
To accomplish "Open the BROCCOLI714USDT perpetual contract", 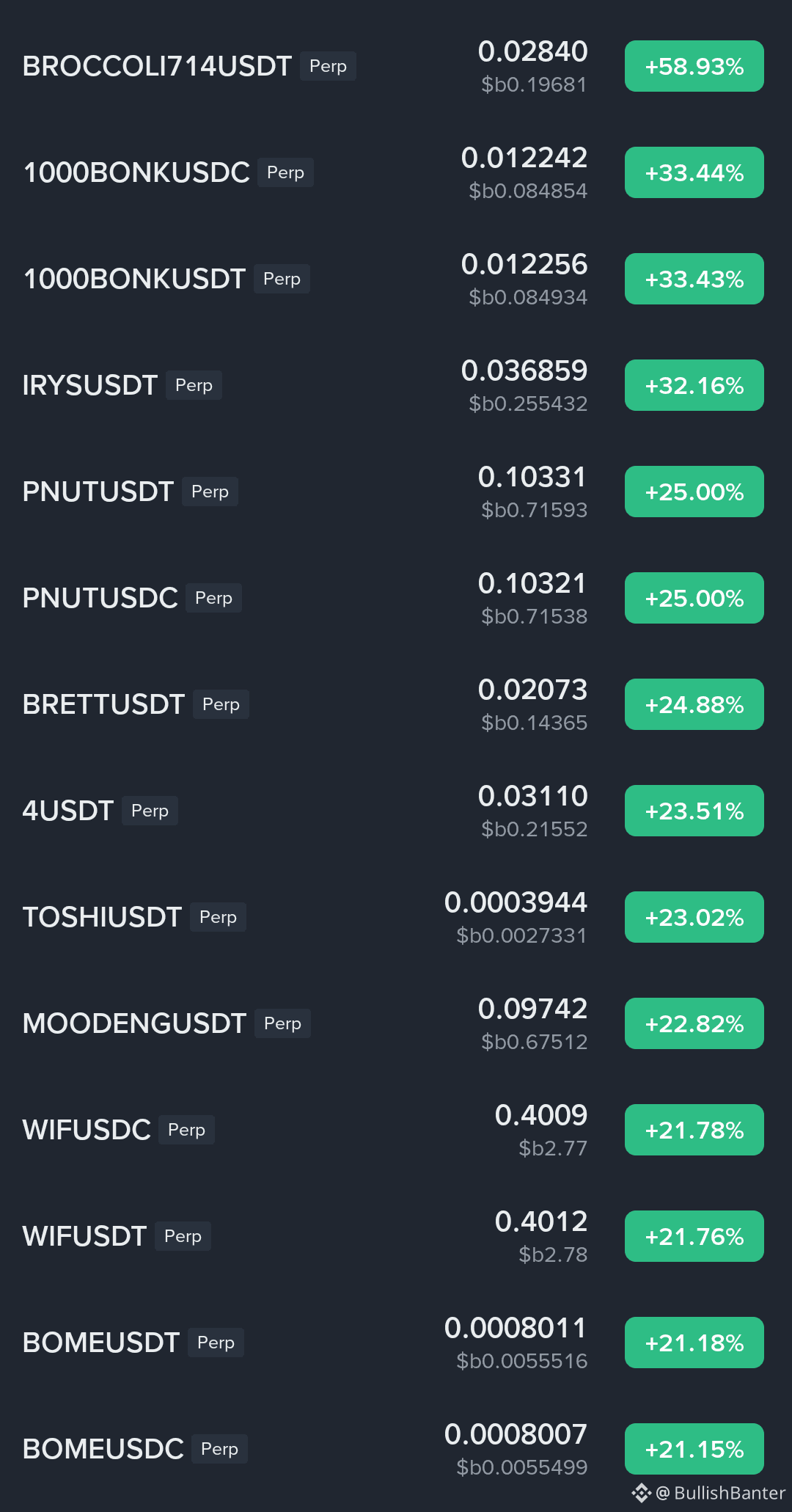I will coord(396,66).
